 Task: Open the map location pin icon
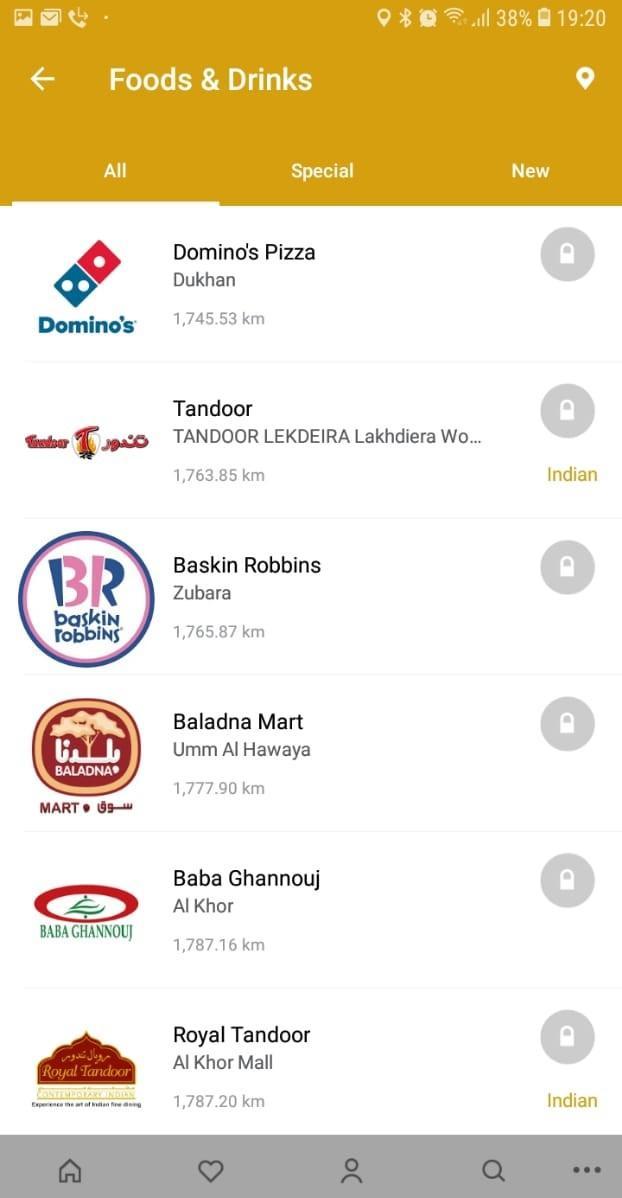(585, 78)
